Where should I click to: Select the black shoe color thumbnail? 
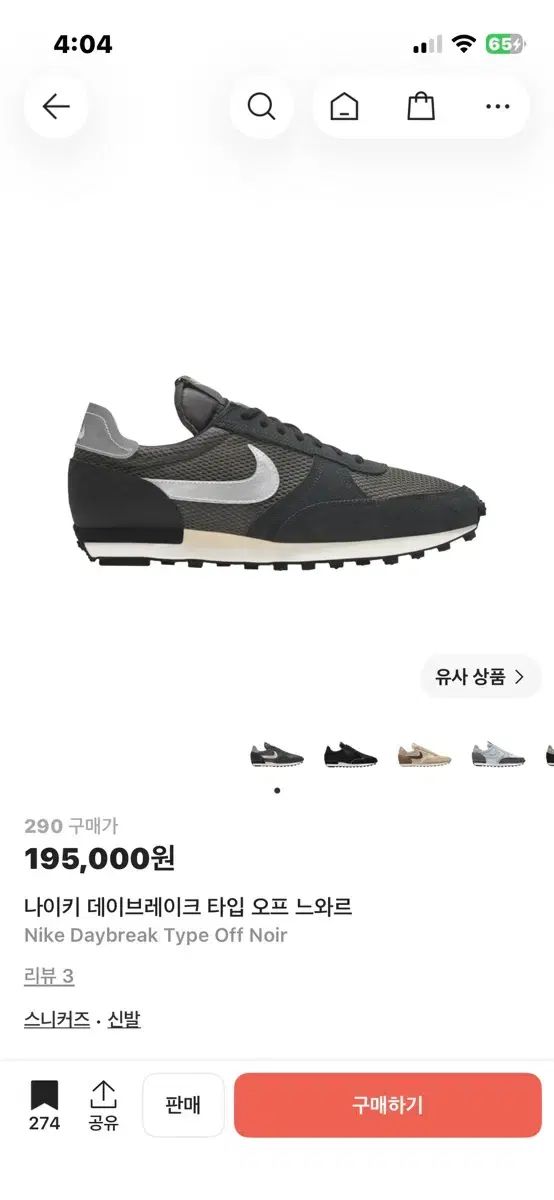point(350,755)
